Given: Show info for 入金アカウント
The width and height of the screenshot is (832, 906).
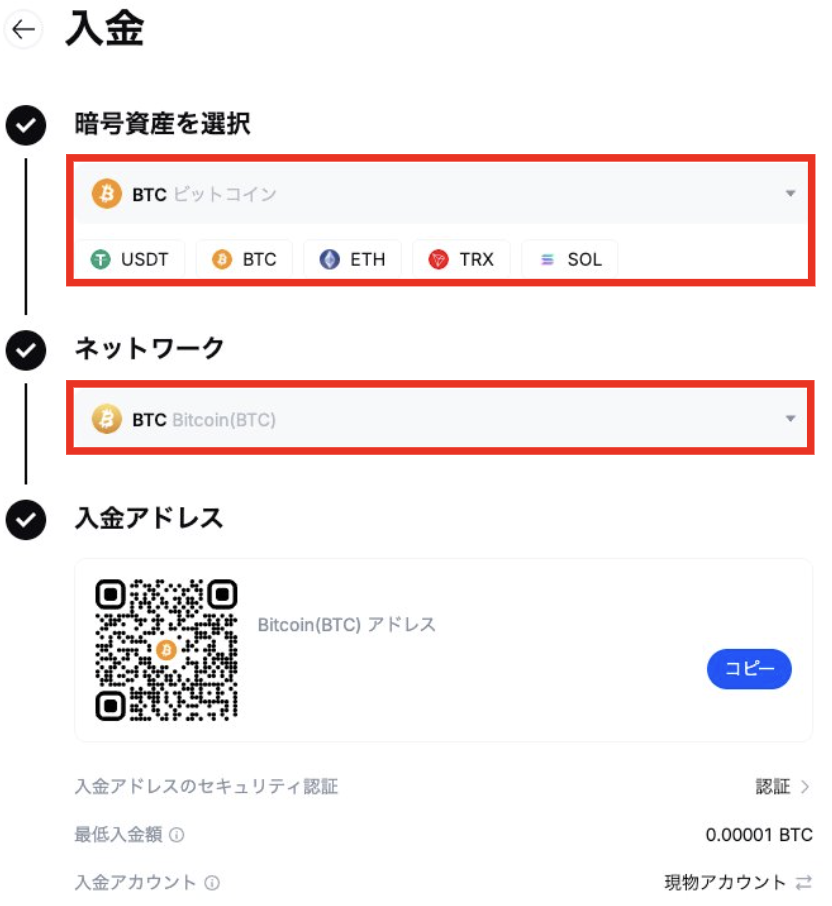Looking at the screenshot, I should [212, 883].
